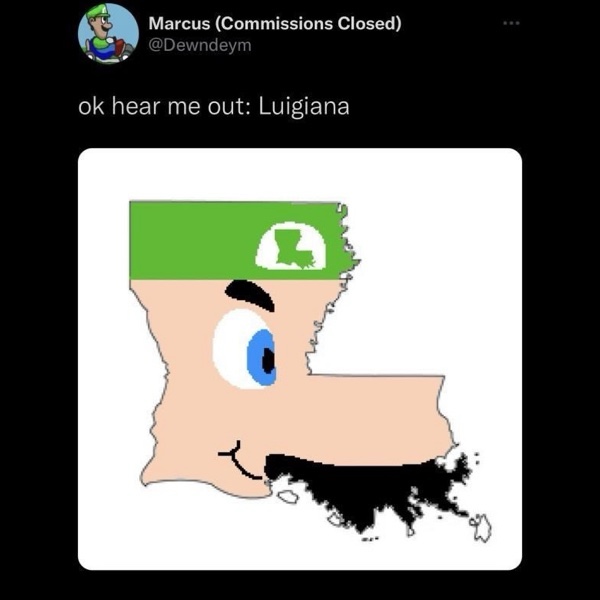Open Marcus's profile picture
This screenshot has width=600, height=600.
pyautogui.click(x=108, y=33)
